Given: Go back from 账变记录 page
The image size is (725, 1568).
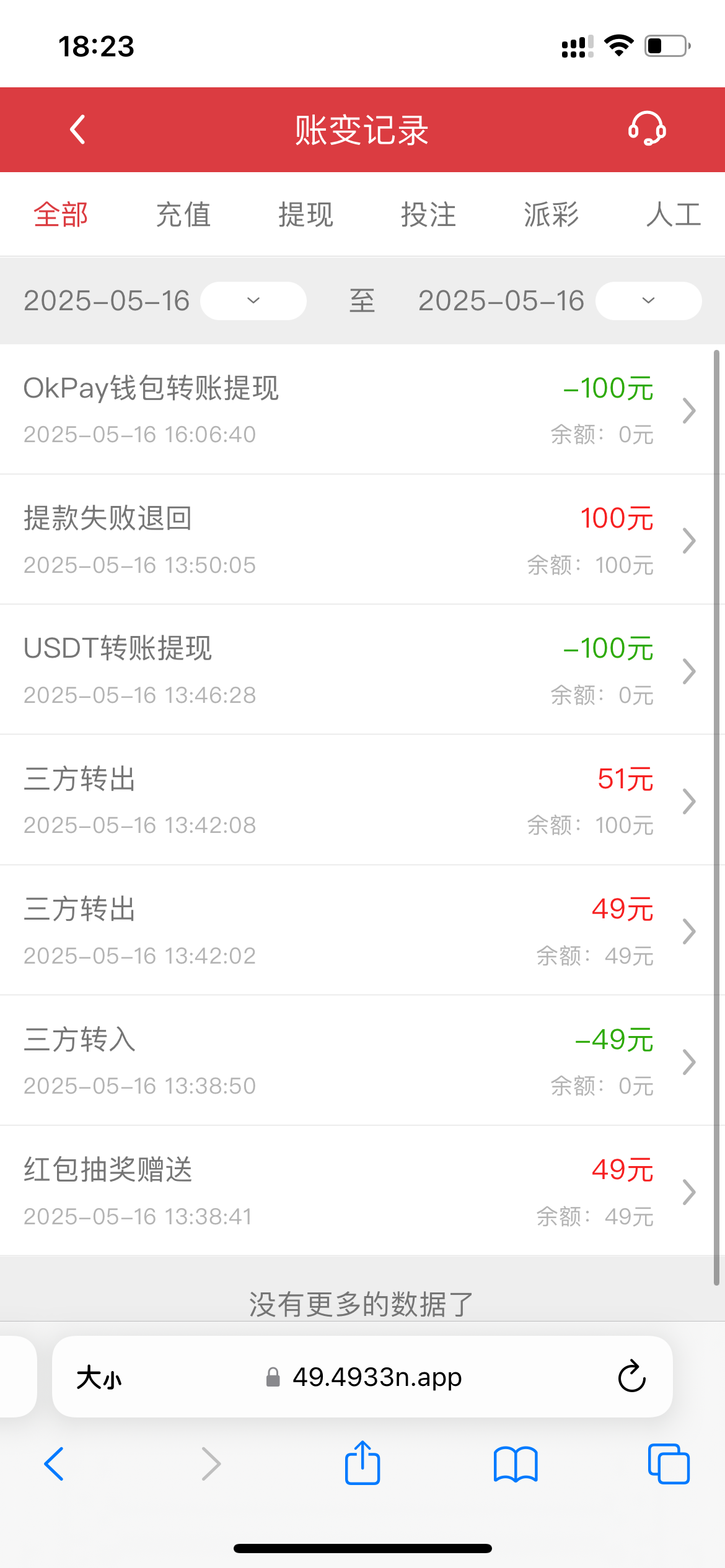Looking at the screenshot, I should [77, 129].
